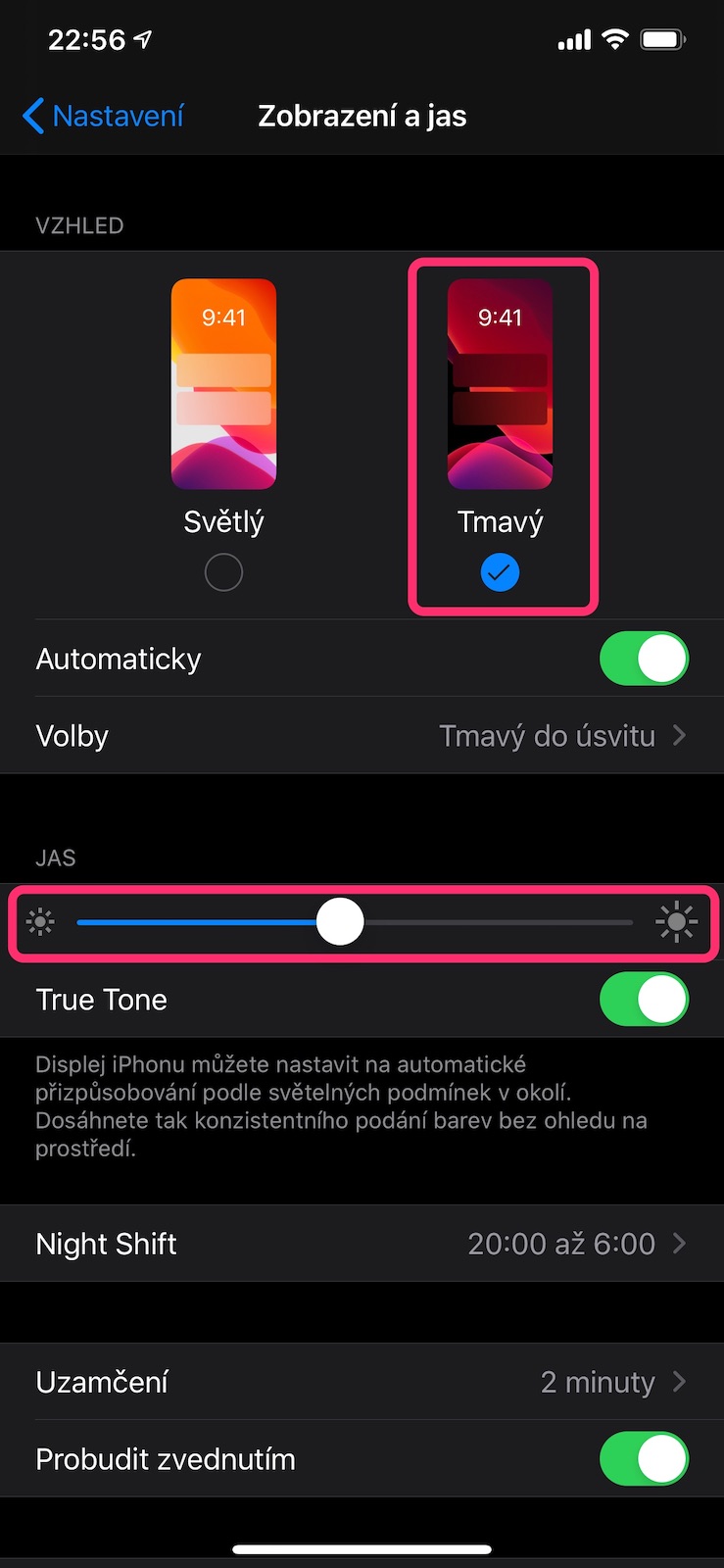Open Uzamčení auto-lock options

coord(362,1382)
